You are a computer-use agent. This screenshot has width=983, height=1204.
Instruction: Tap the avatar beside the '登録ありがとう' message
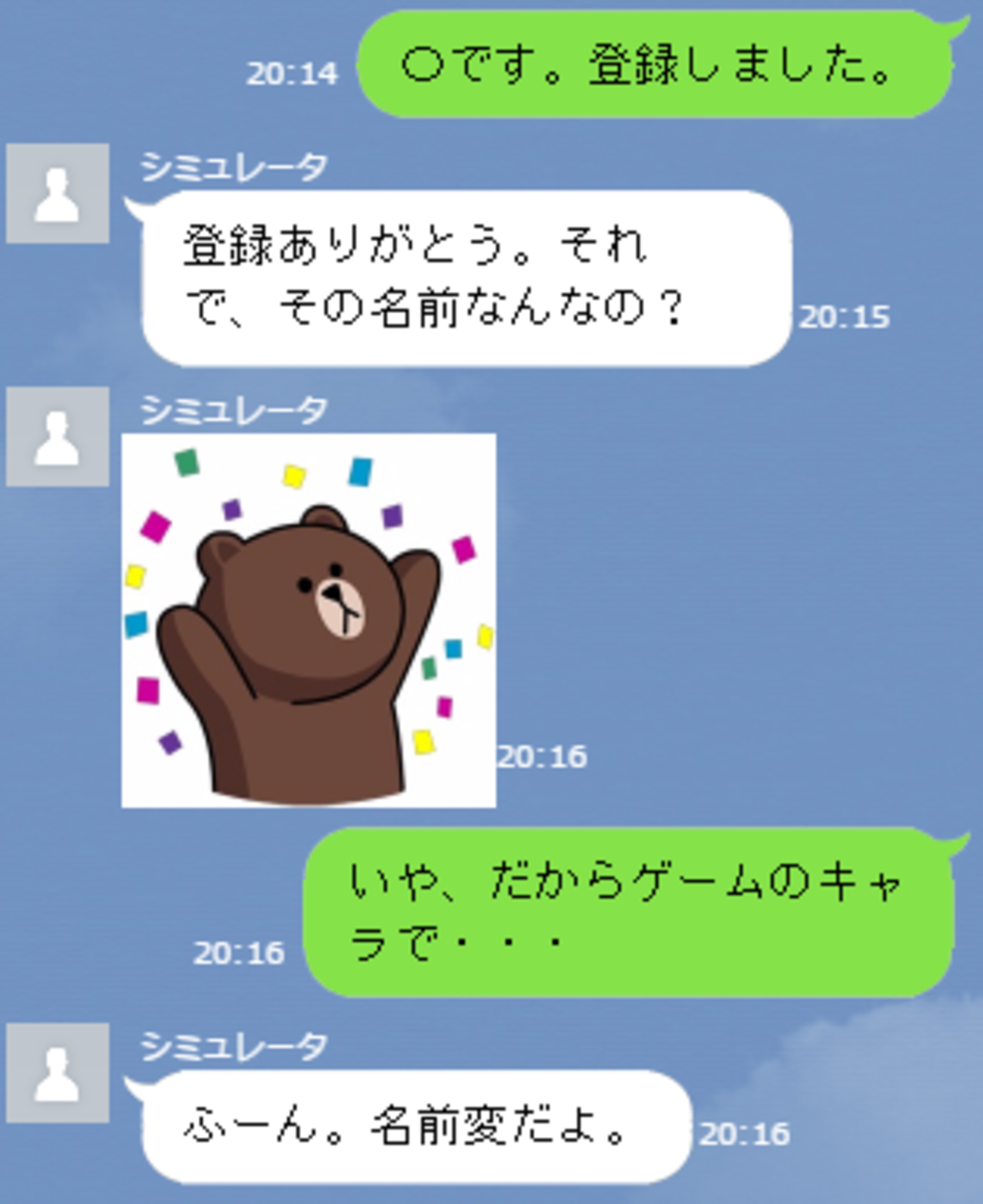(57, 193)
